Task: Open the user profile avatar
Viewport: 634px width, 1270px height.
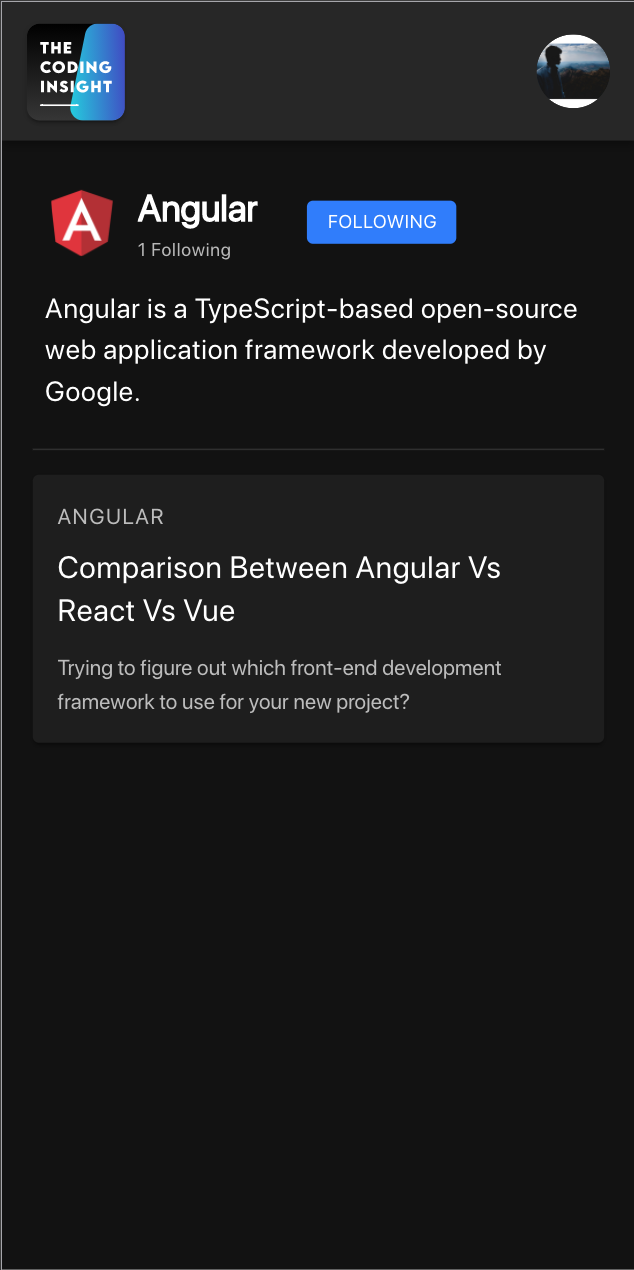Action: pos(573,71)
